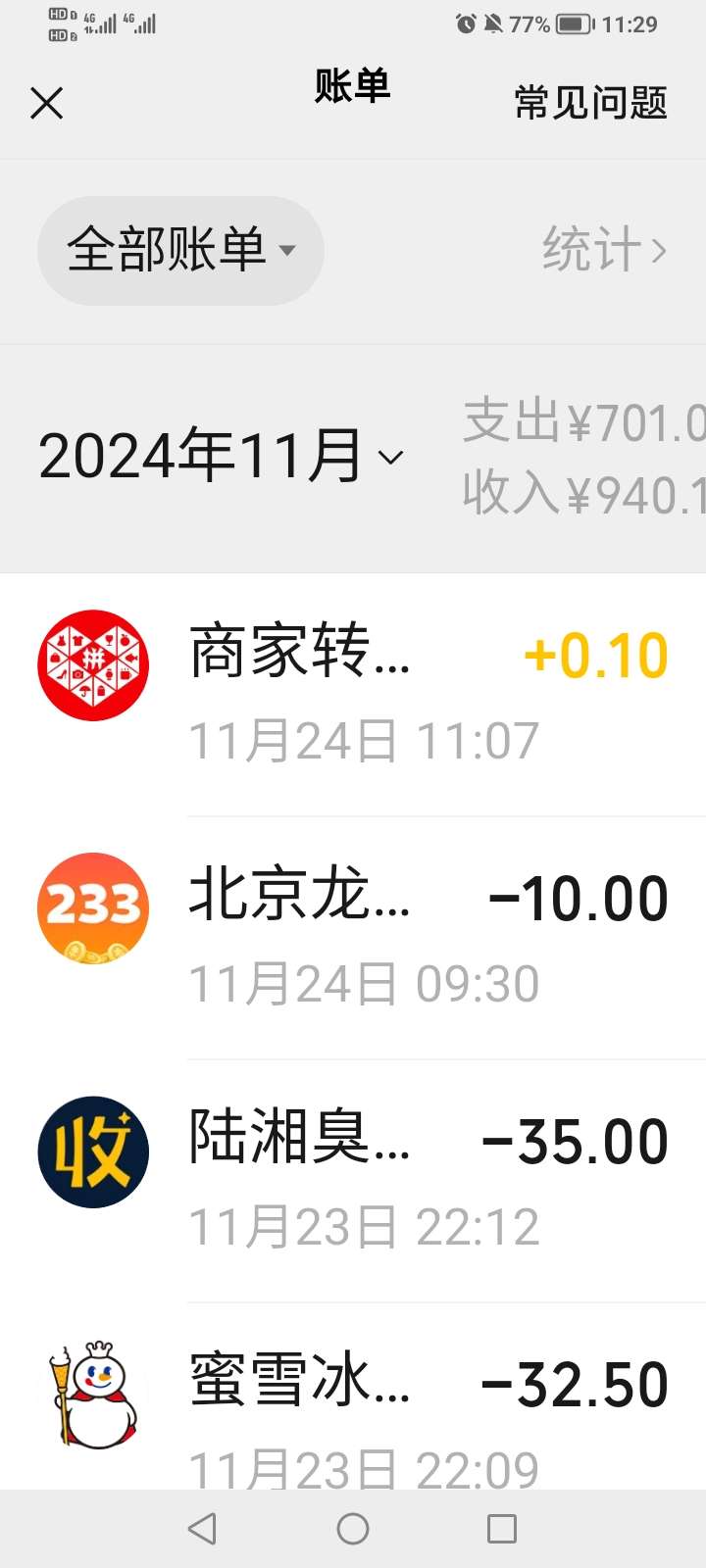
Task: Choose a different month from 2024年11月
Action: [221, 457]
